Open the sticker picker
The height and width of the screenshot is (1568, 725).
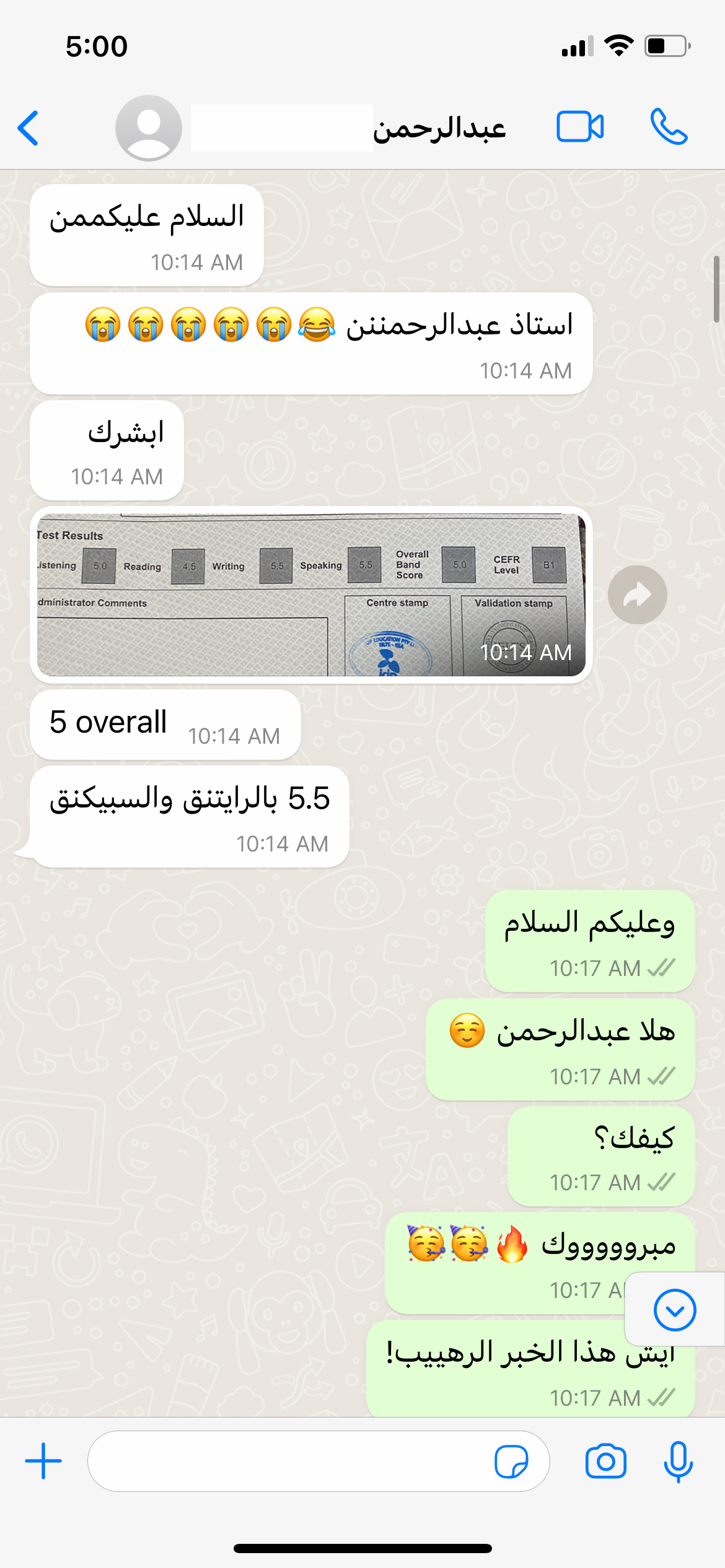pyautogui.click(x=511, y=1461)
